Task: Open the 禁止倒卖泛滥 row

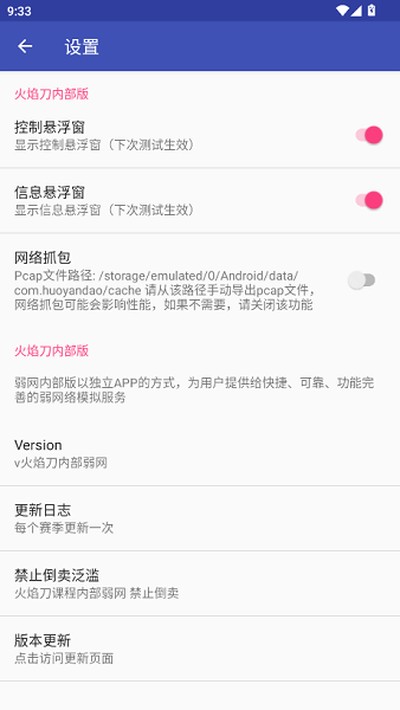Action: click(200, 584)
